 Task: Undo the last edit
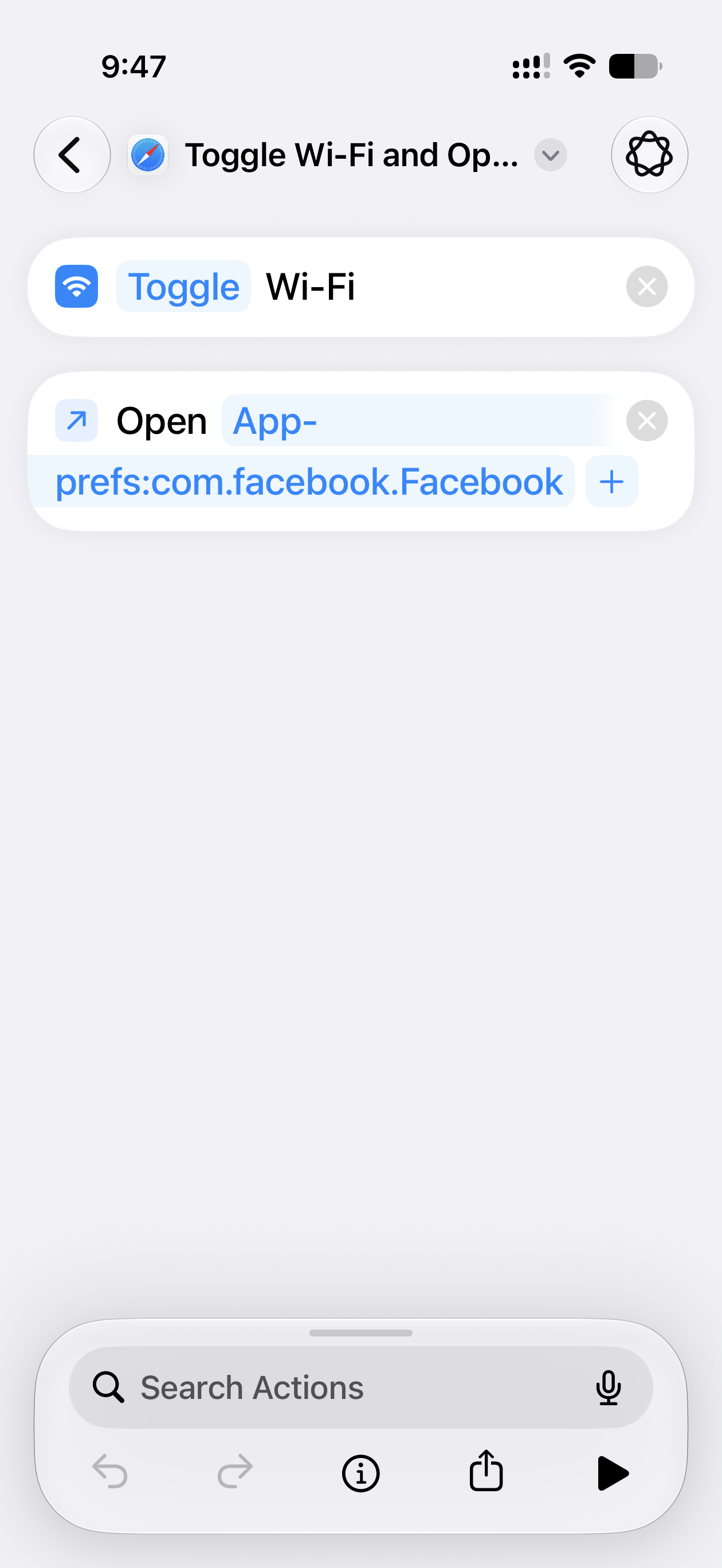(110, 1472)
